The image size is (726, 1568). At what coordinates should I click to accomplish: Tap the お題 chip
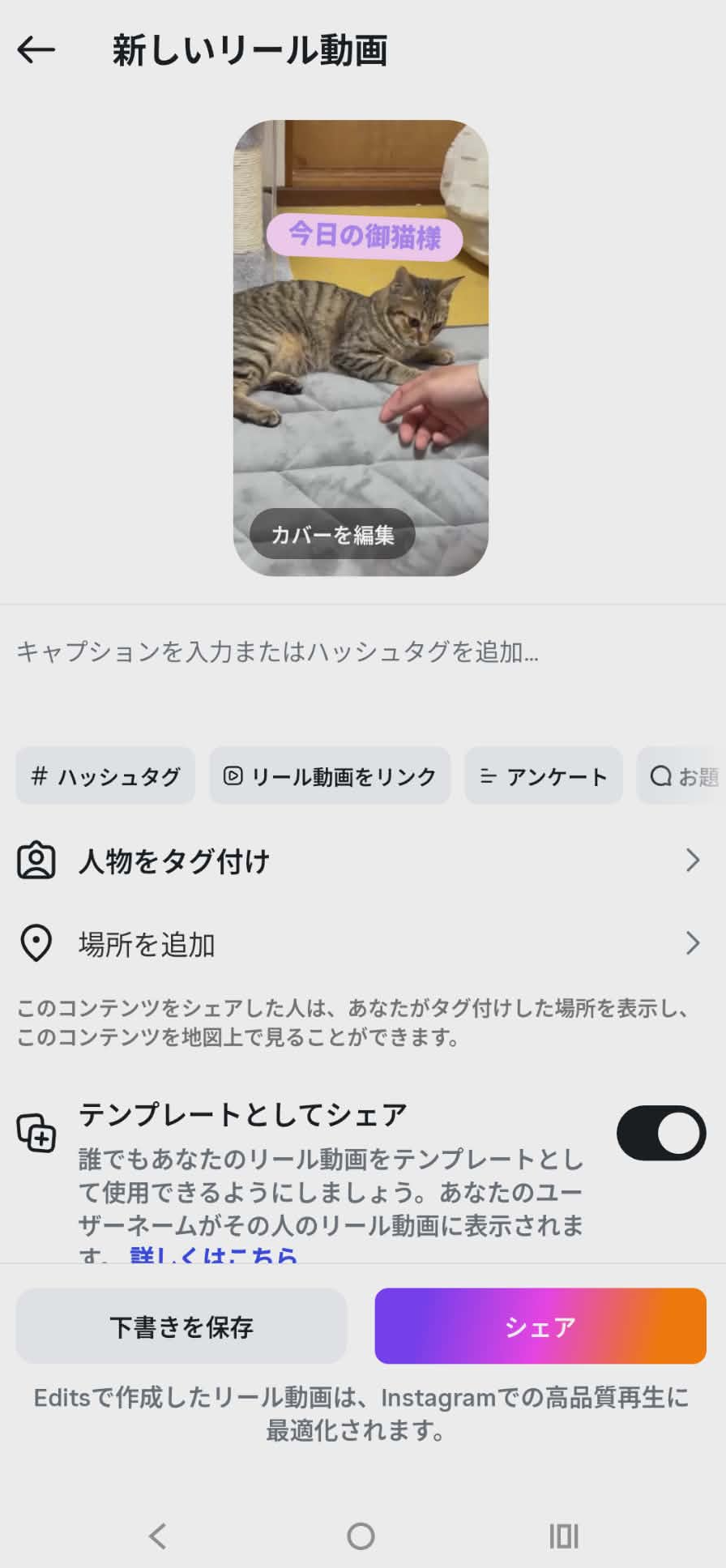pyautogui.click(x=684, y=776)
